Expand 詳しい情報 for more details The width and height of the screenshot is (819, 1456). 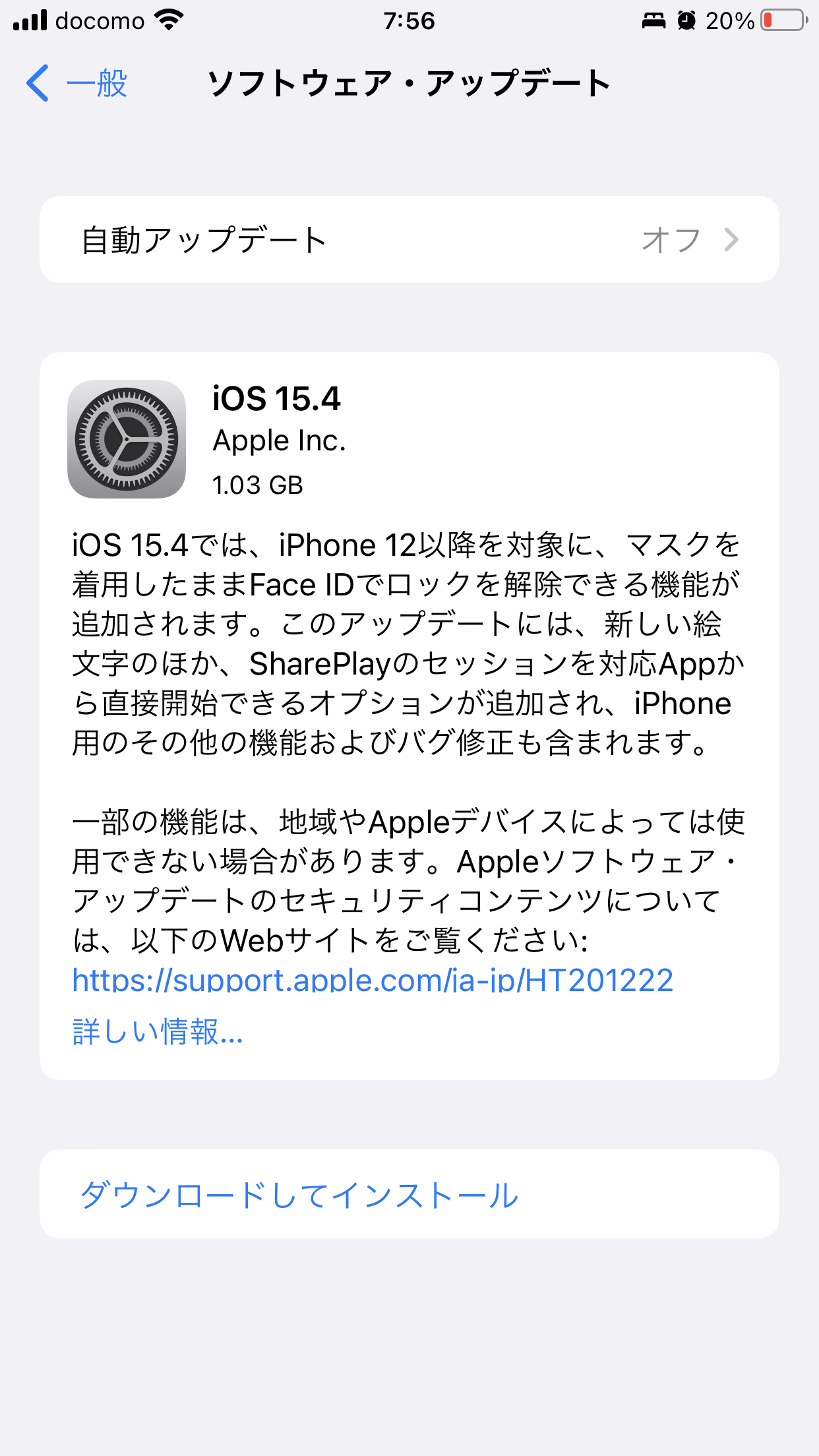click(158, 1031)
